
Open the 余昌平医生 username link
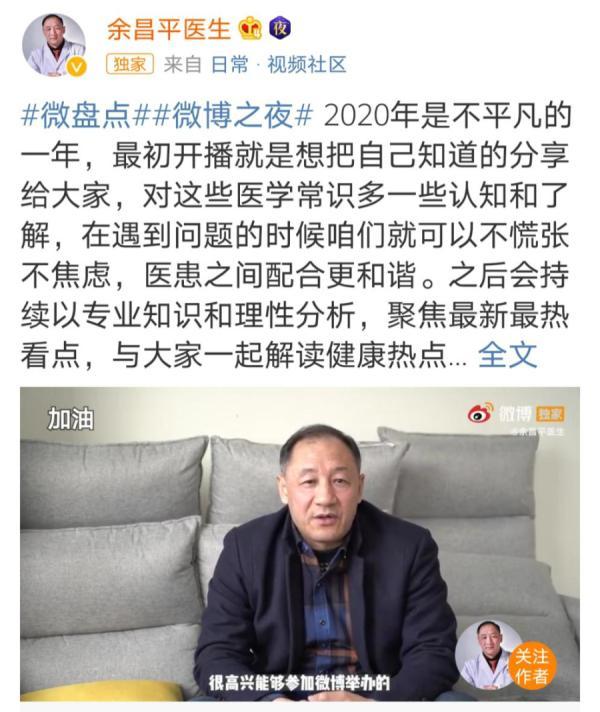pyautogui.click(x=165, y=27)
